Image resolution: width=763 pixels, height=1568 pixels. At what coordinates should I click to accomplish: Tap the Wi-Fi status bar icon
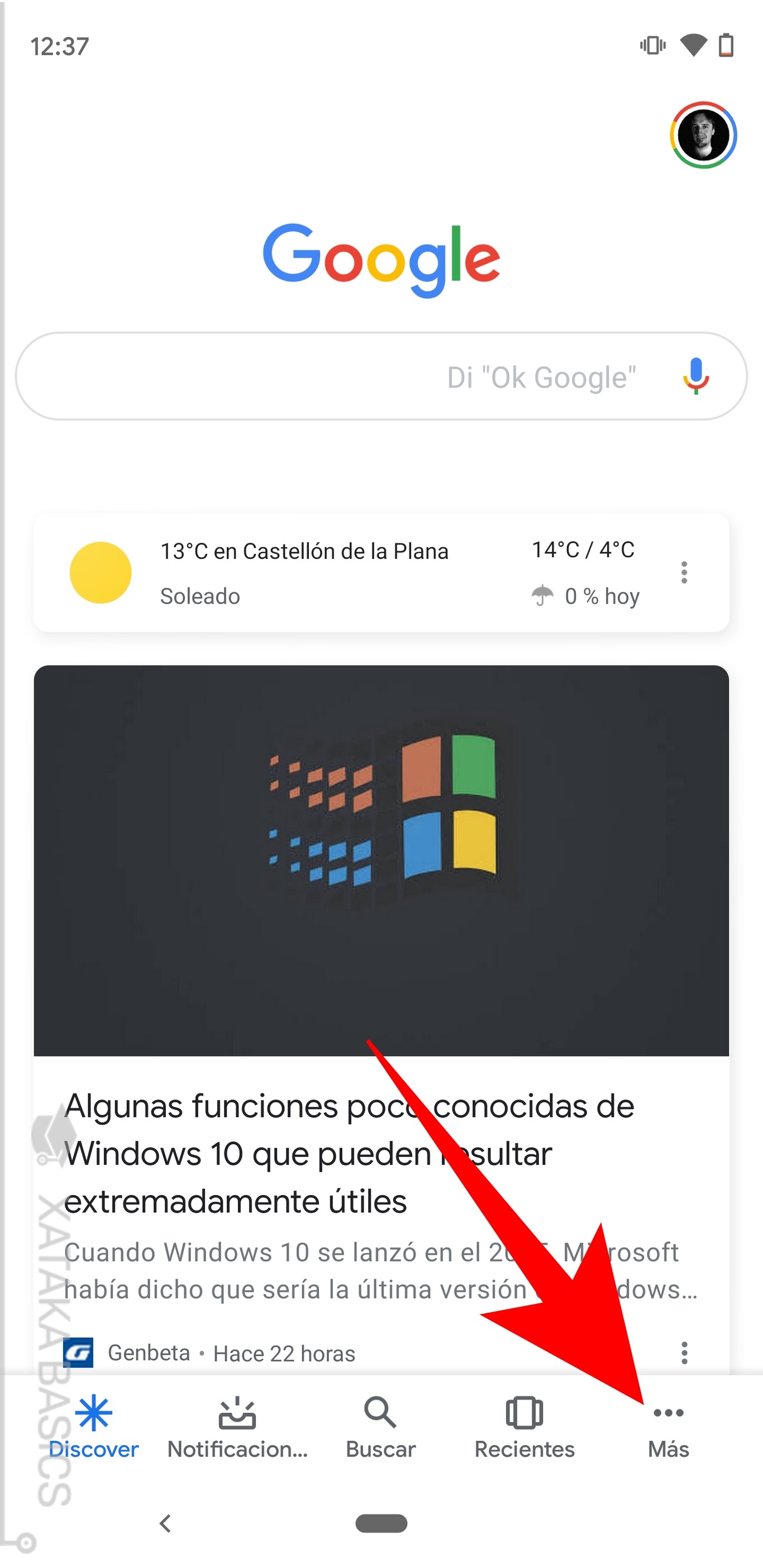click(x=693, y=45)
